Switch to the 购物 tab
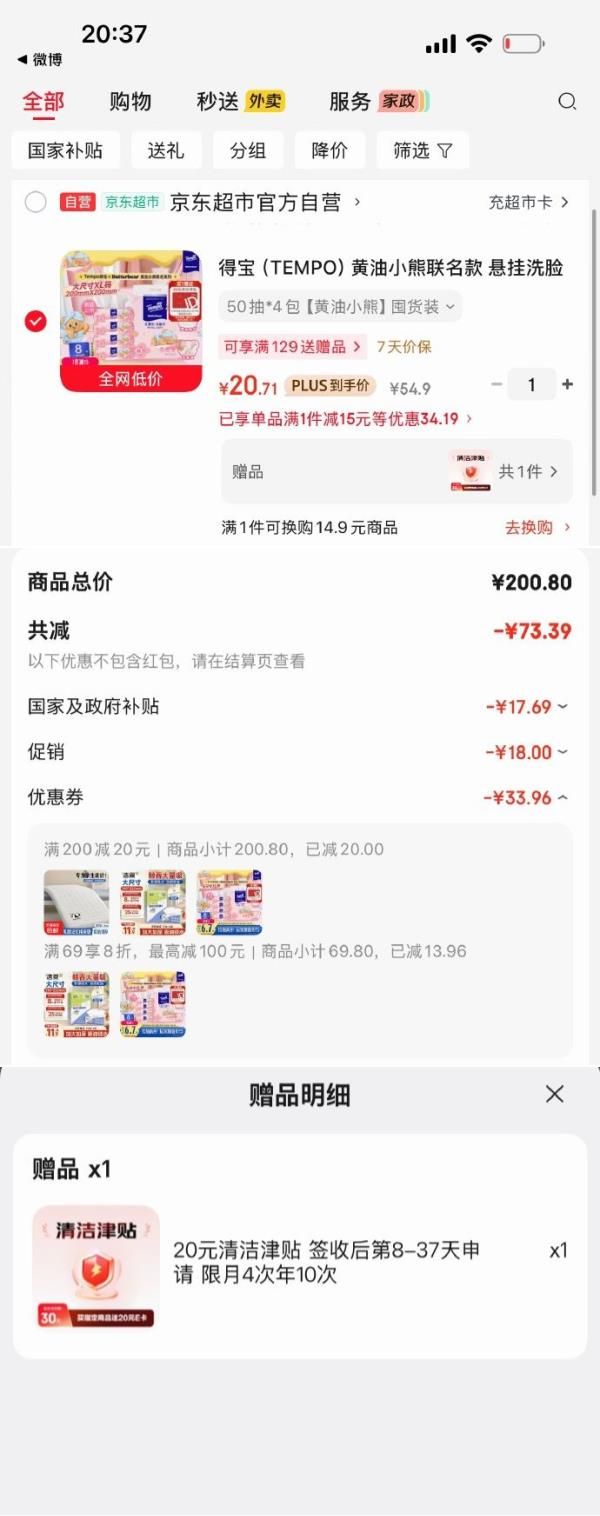 click(130, 101)
